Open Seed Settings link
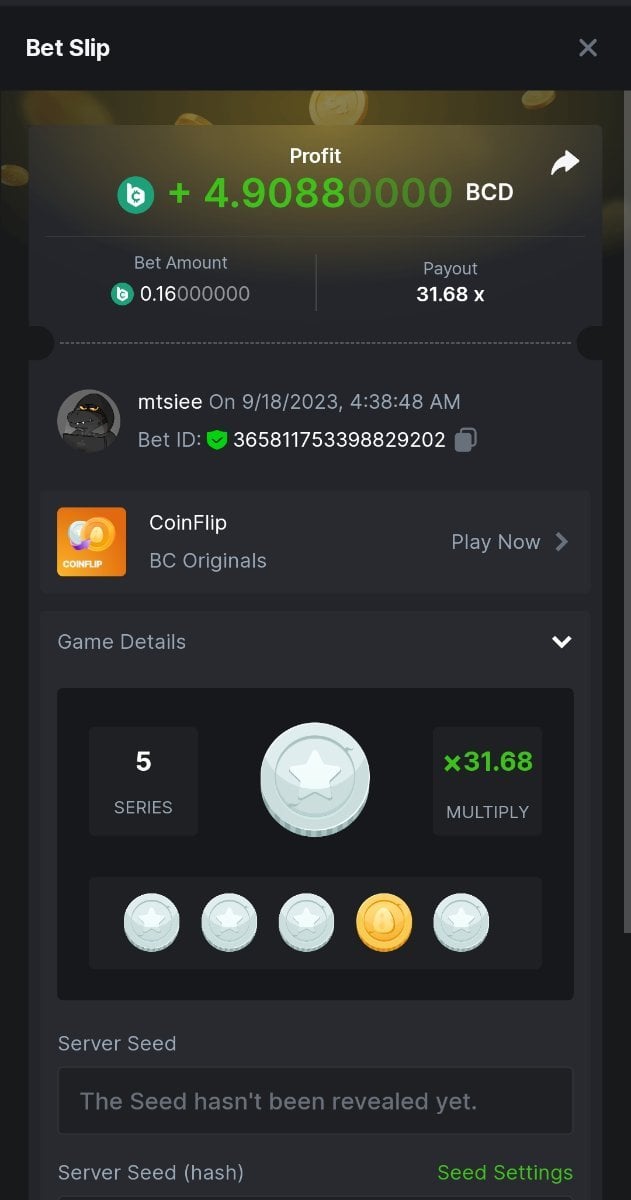The width and height of the screenshot is (631, 1200). pyautogui.click(x=505, y=1172)
